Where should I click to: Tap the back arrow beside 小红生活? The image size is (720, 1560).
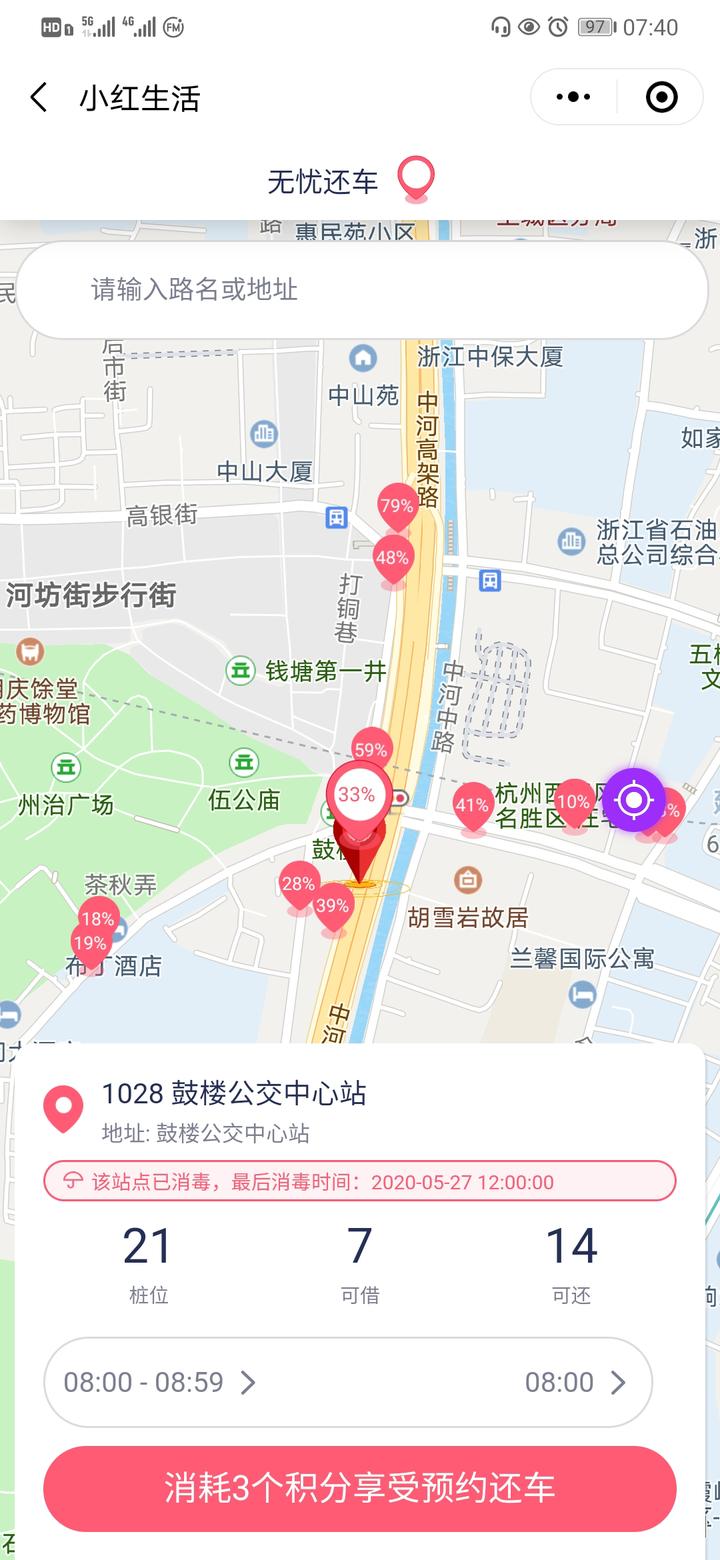[x=37, y=97]
